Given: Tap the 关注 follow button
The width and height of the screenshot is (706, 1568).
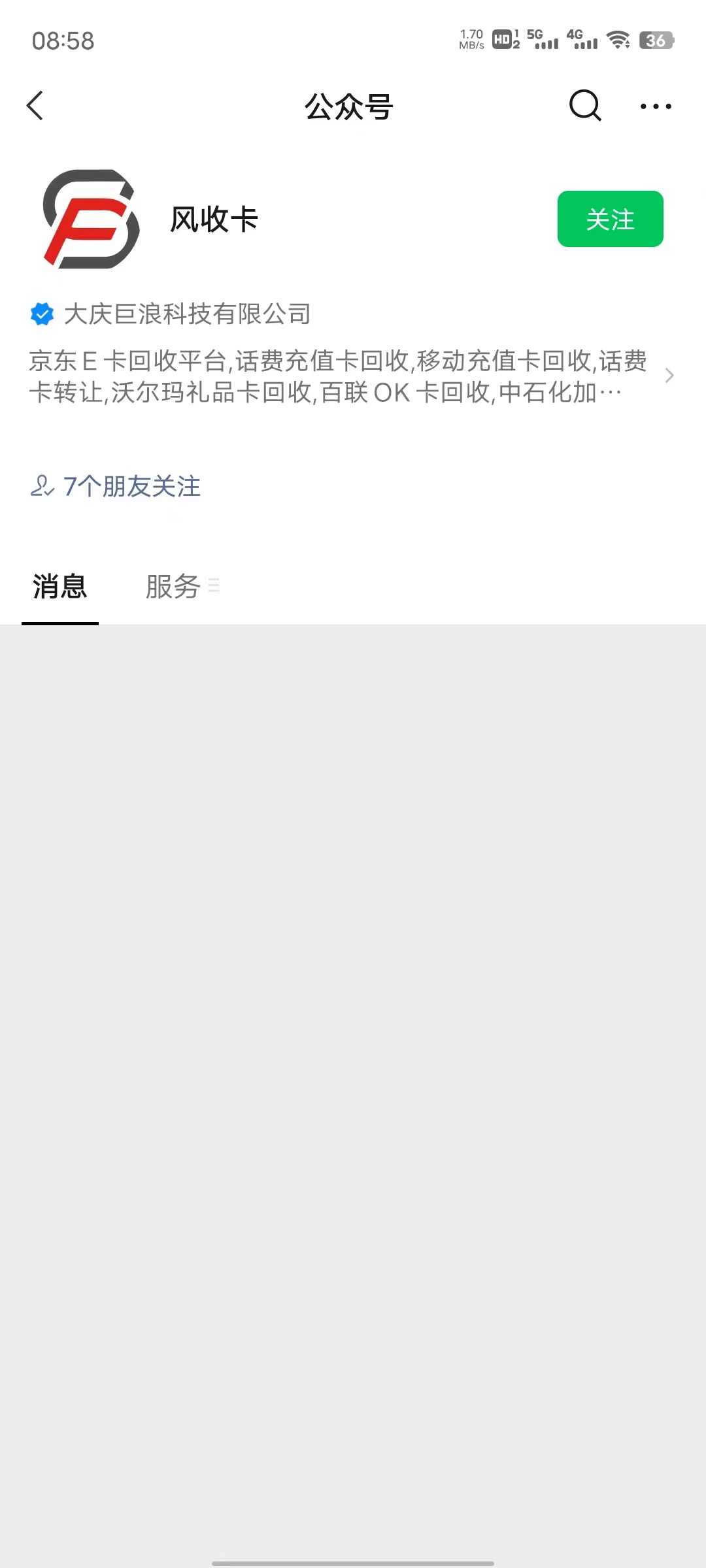Looking at the screenshot, I should (610, 220).
